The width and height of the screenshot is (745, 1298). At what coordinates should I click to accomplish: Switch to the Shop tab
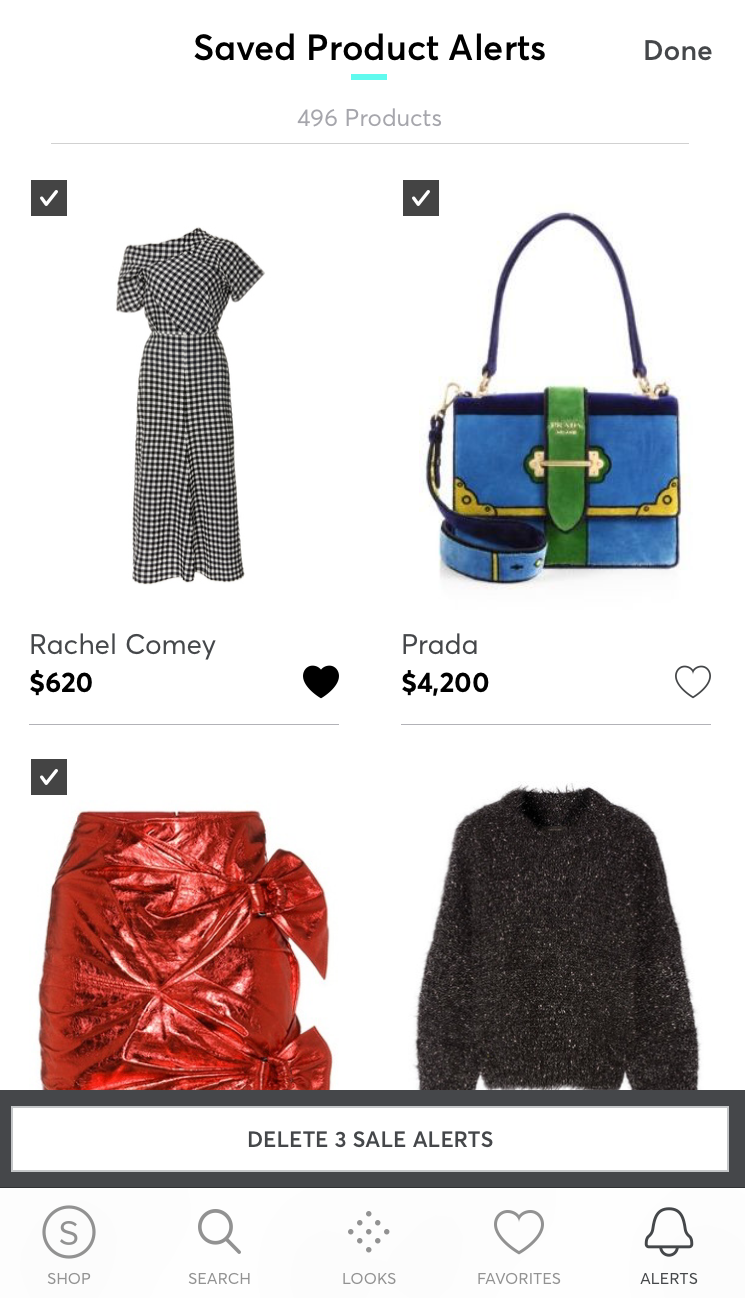point(69,1245)
